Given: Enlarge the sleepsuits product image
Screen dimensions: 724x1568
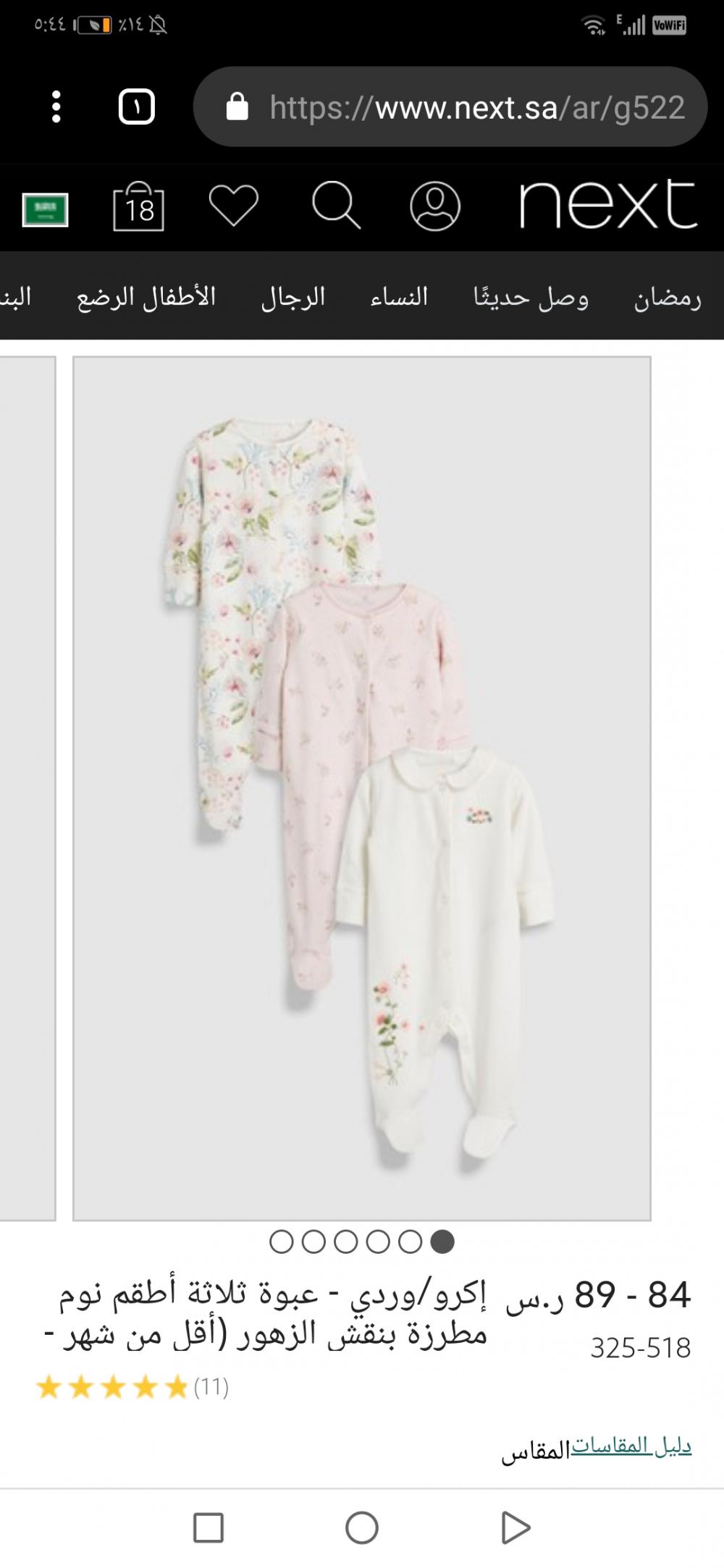Looking at the screenshot, I should pos(361,788).
